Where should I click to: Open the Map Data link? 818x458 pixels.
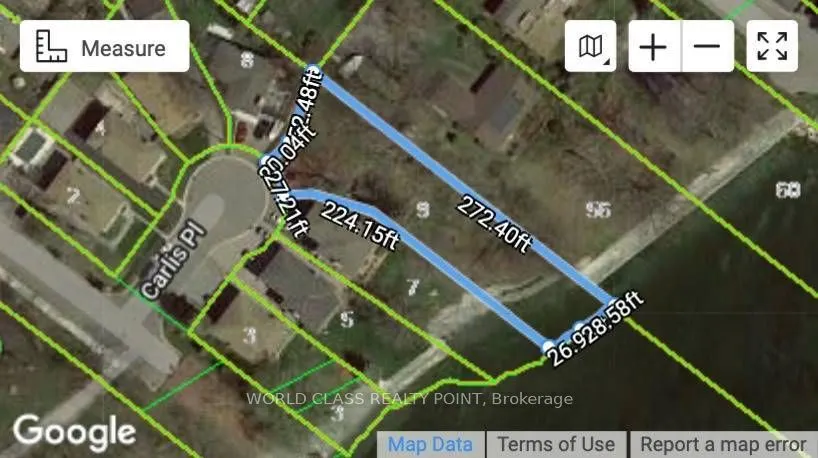pos(431,444)
